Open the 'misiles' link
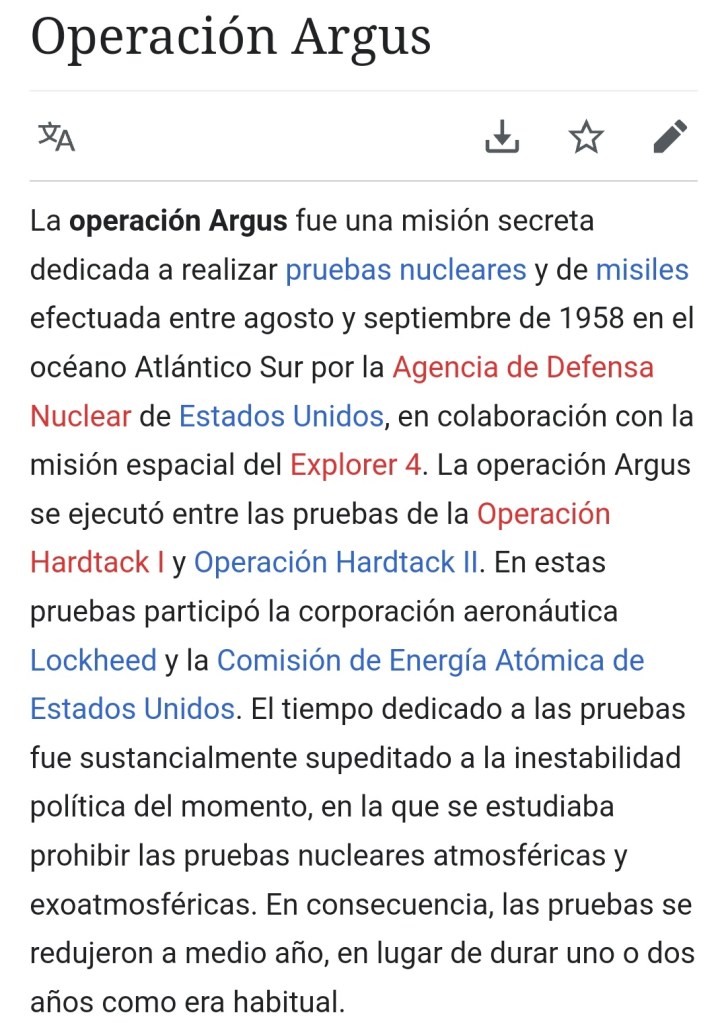 [642, 270]
